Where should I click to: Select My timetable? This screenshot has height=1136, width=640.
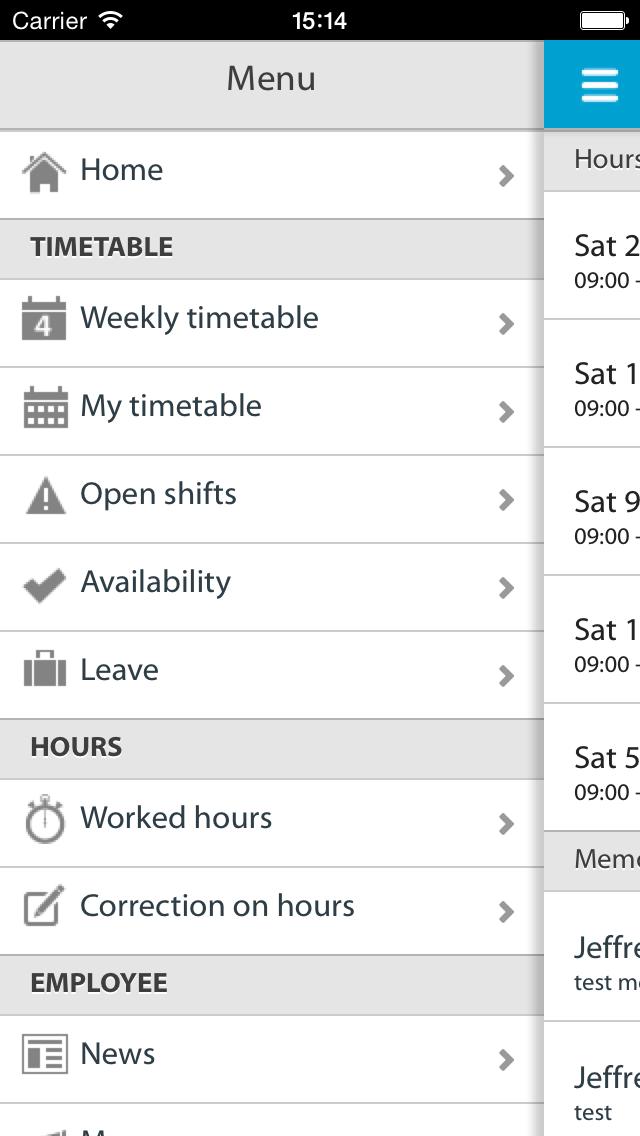pos(270,408)
